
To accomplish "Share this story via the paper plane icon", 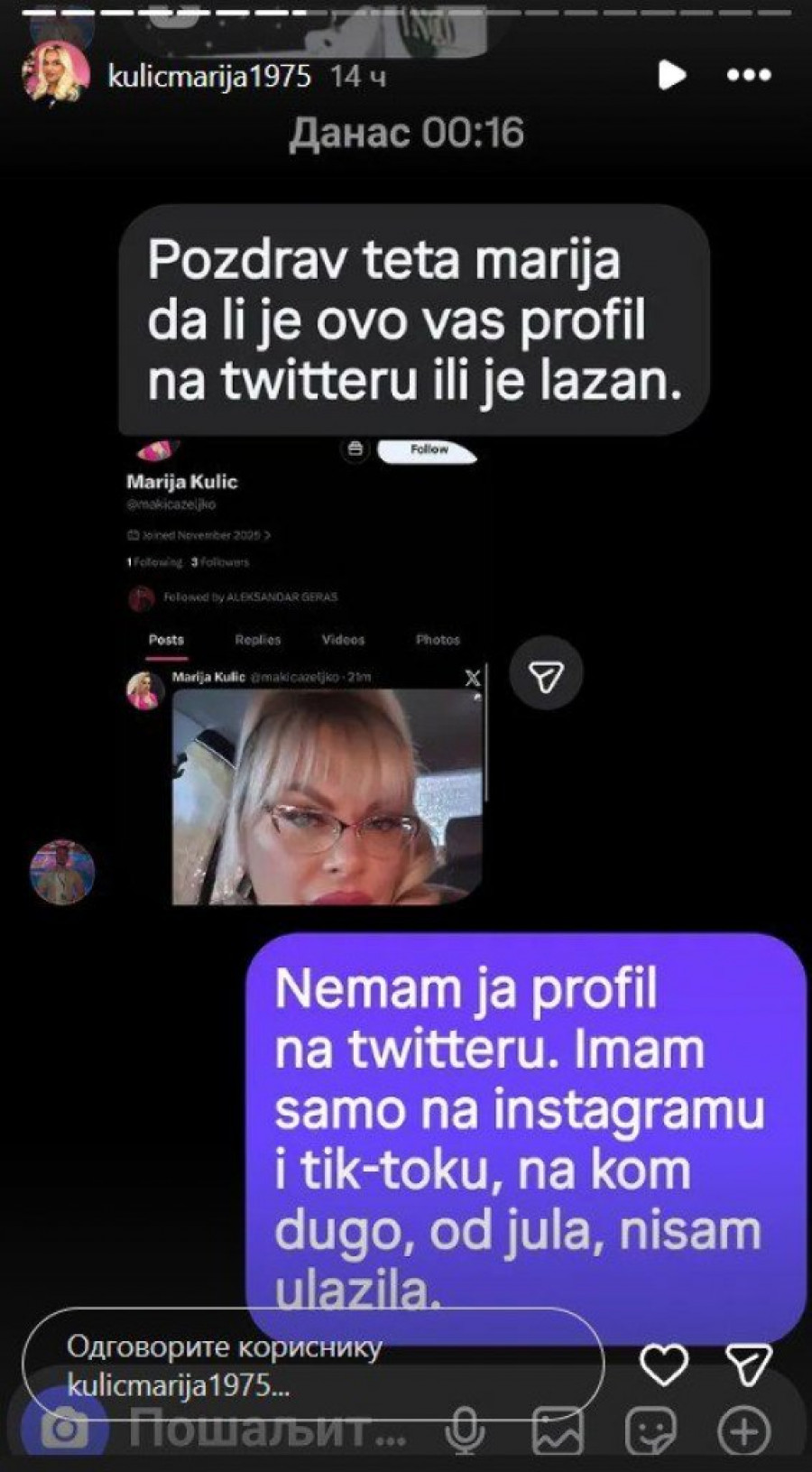I will coord(749,1364).
